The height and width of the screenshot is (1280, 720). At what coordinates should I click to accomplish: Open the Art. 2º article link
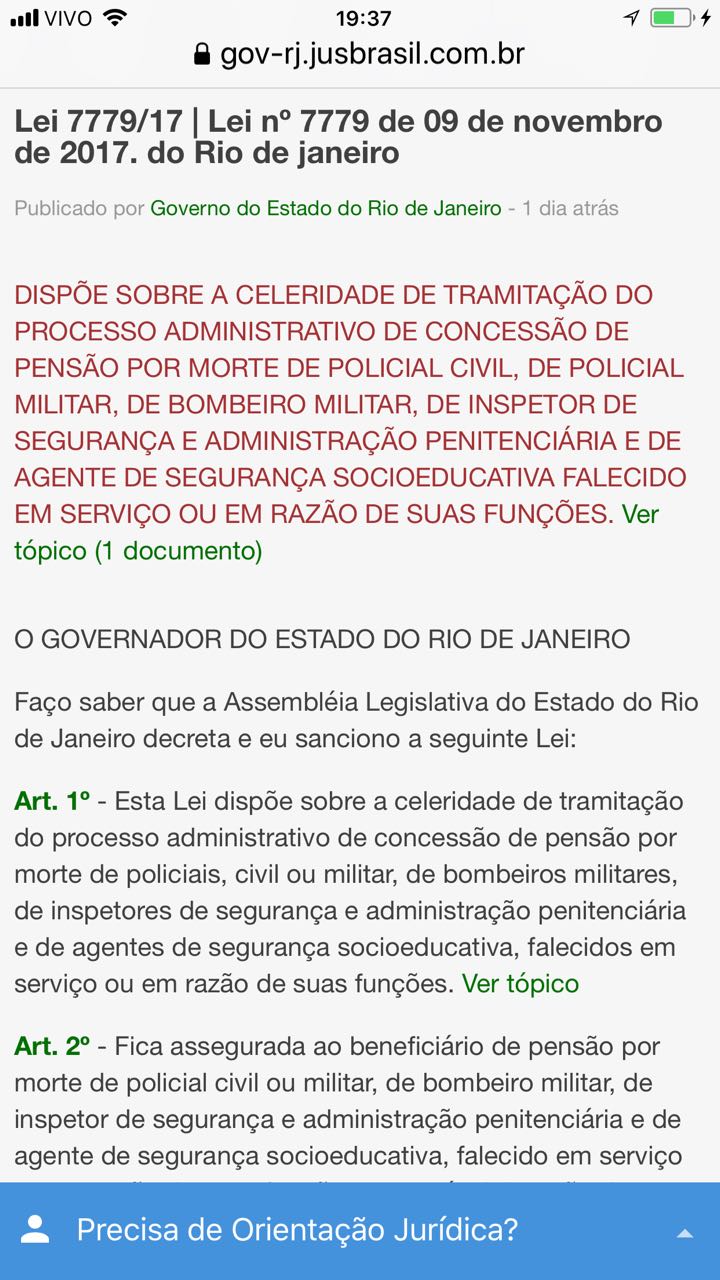[52, 1047]
